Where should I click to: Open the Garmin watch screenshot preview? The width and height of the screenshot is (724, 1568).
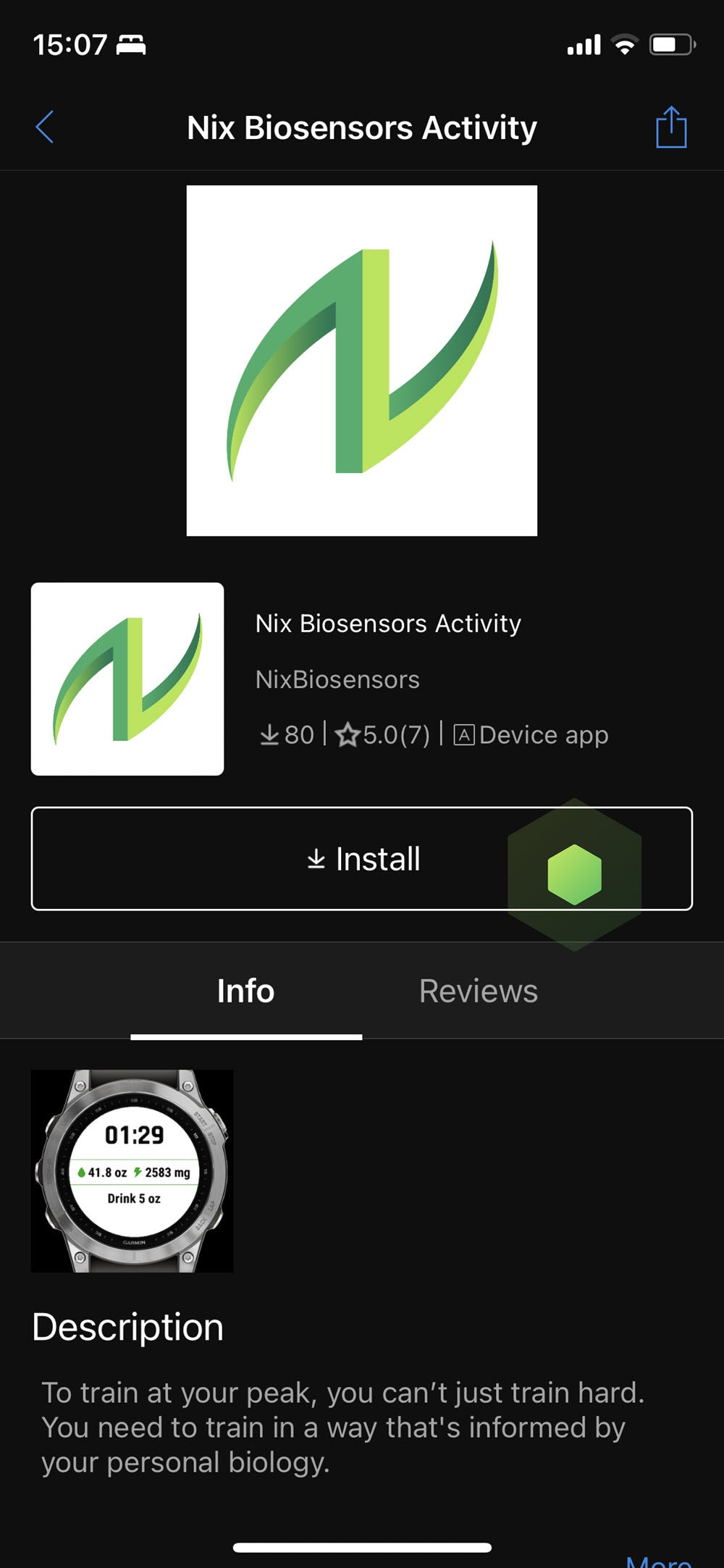click(x=132, y=1170)
